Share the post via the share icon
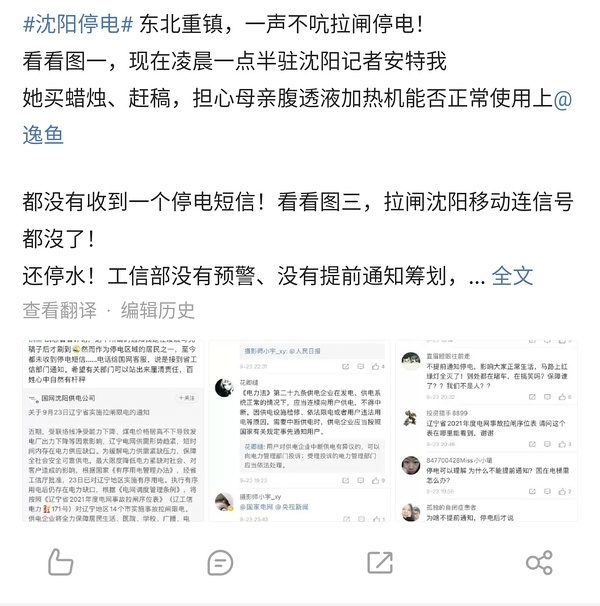Image resolution: width=600 pixels, height=606 pixels. point(539,563)
